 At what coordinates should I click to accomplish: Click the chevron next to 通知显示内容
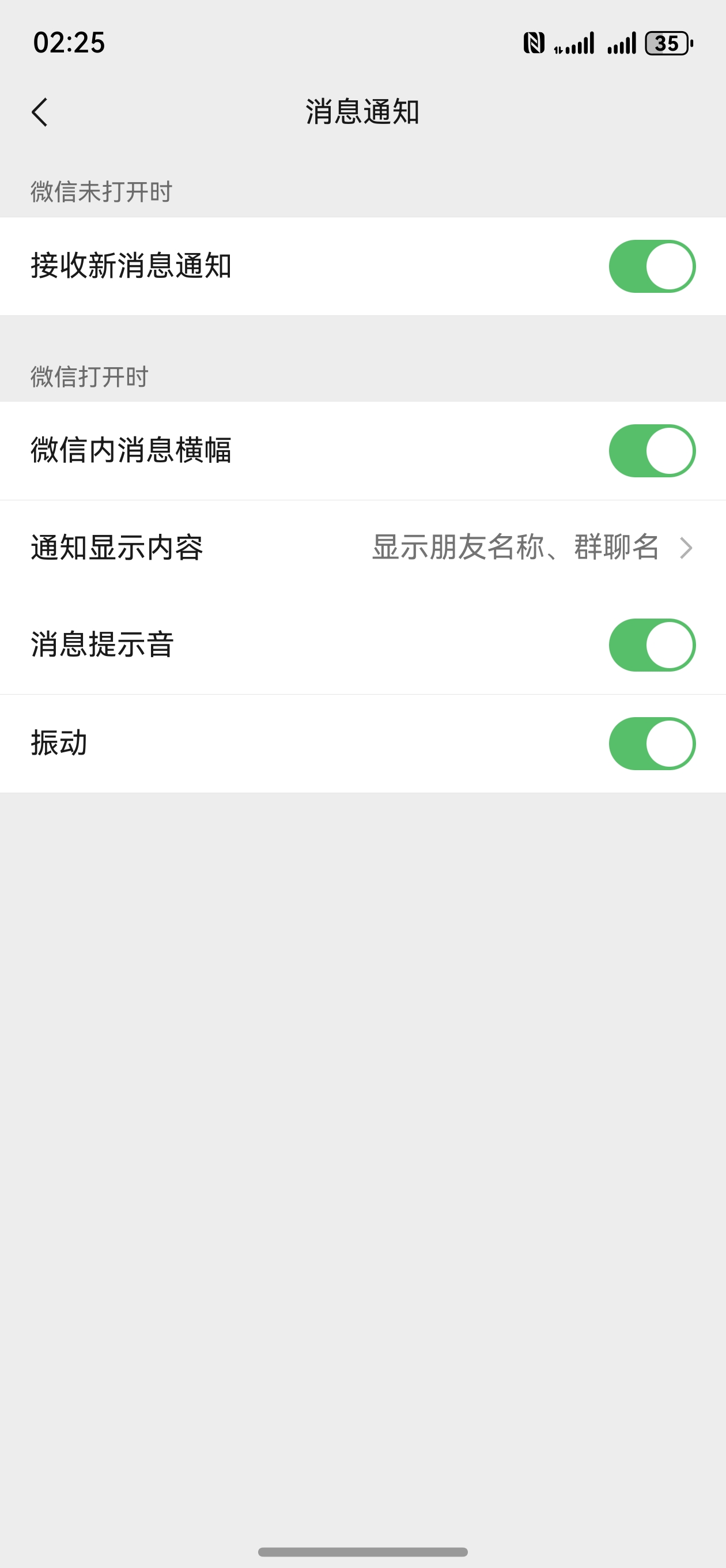tap(686, 547)
